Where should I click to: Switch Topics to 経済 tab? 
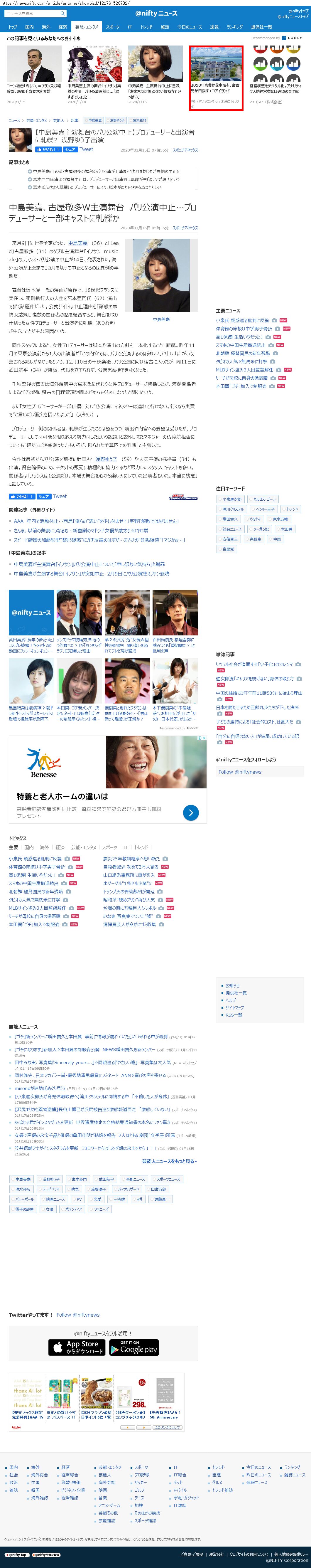click(x=60, y=847)
